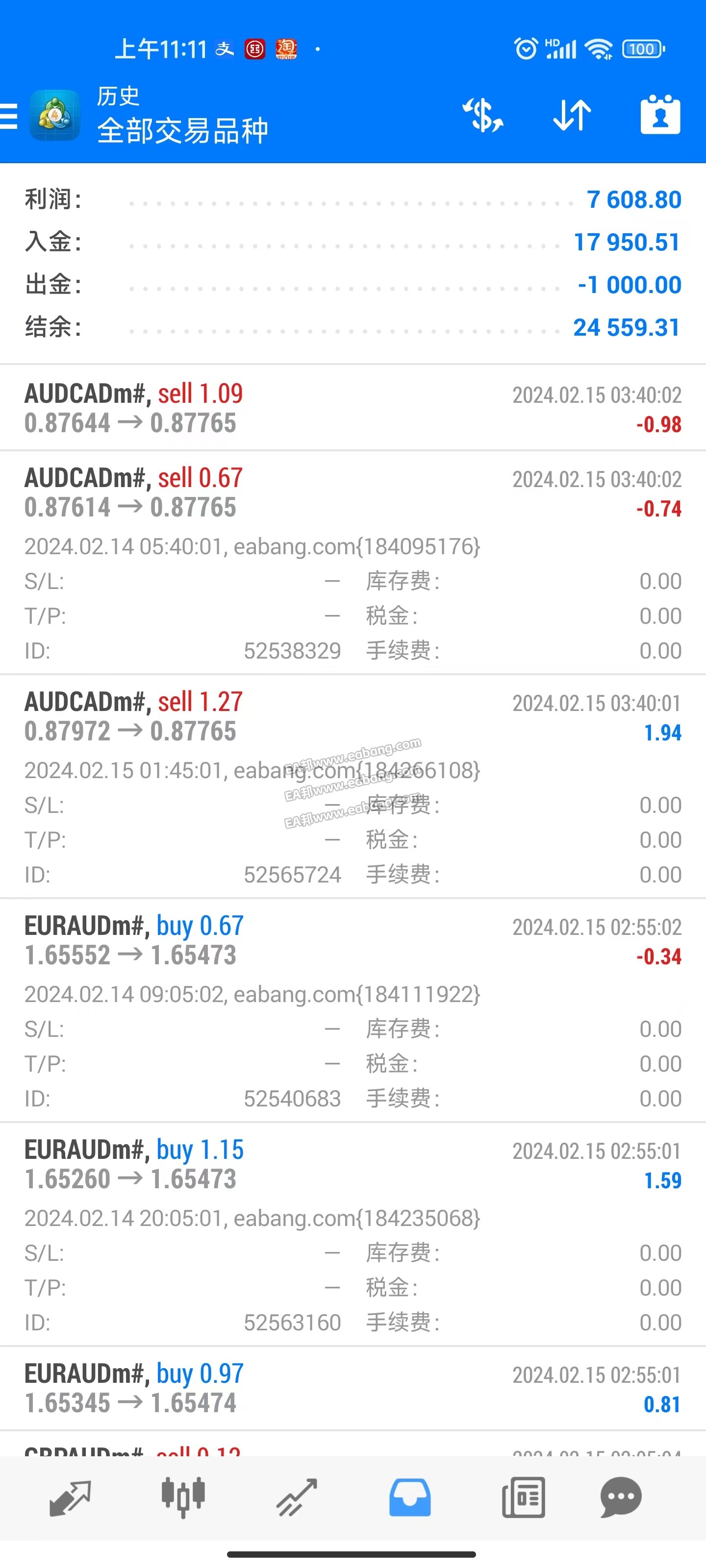The height and width of the screenshot is (1568, 706).
Task: Expand the AUDCADm# sell 1.09 trade
Action: click(353, 409)
